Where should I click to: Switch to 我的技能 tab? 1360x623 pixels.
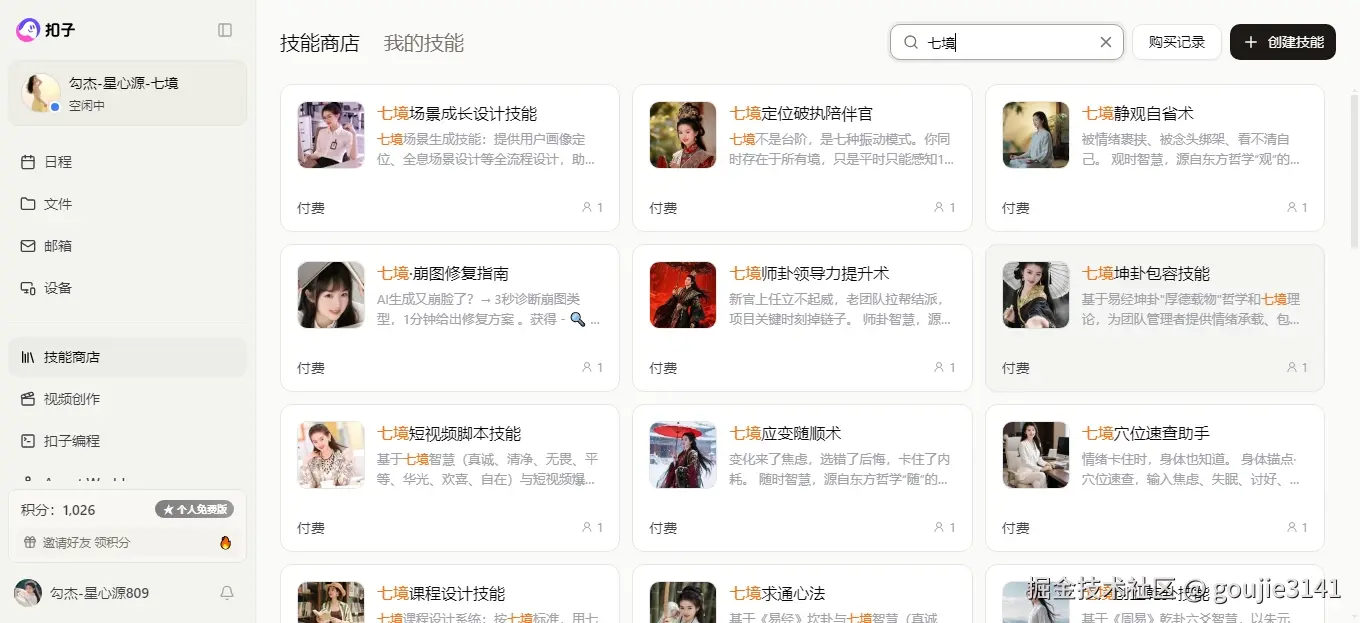pos(424,43)
